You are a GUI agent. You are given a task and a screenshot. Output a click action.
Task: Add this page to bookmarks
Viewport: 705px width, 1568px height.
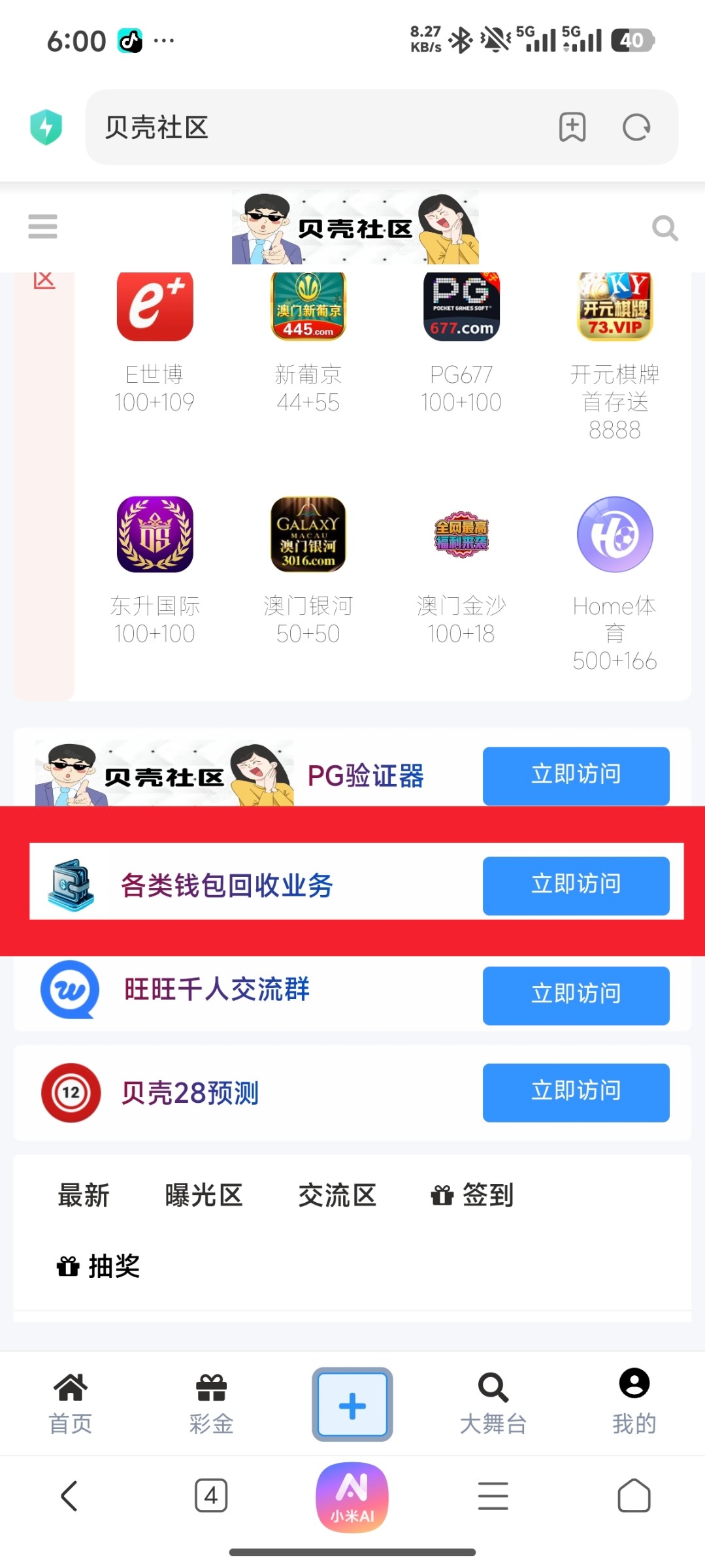pyautogui.click(x=572, y=127)
